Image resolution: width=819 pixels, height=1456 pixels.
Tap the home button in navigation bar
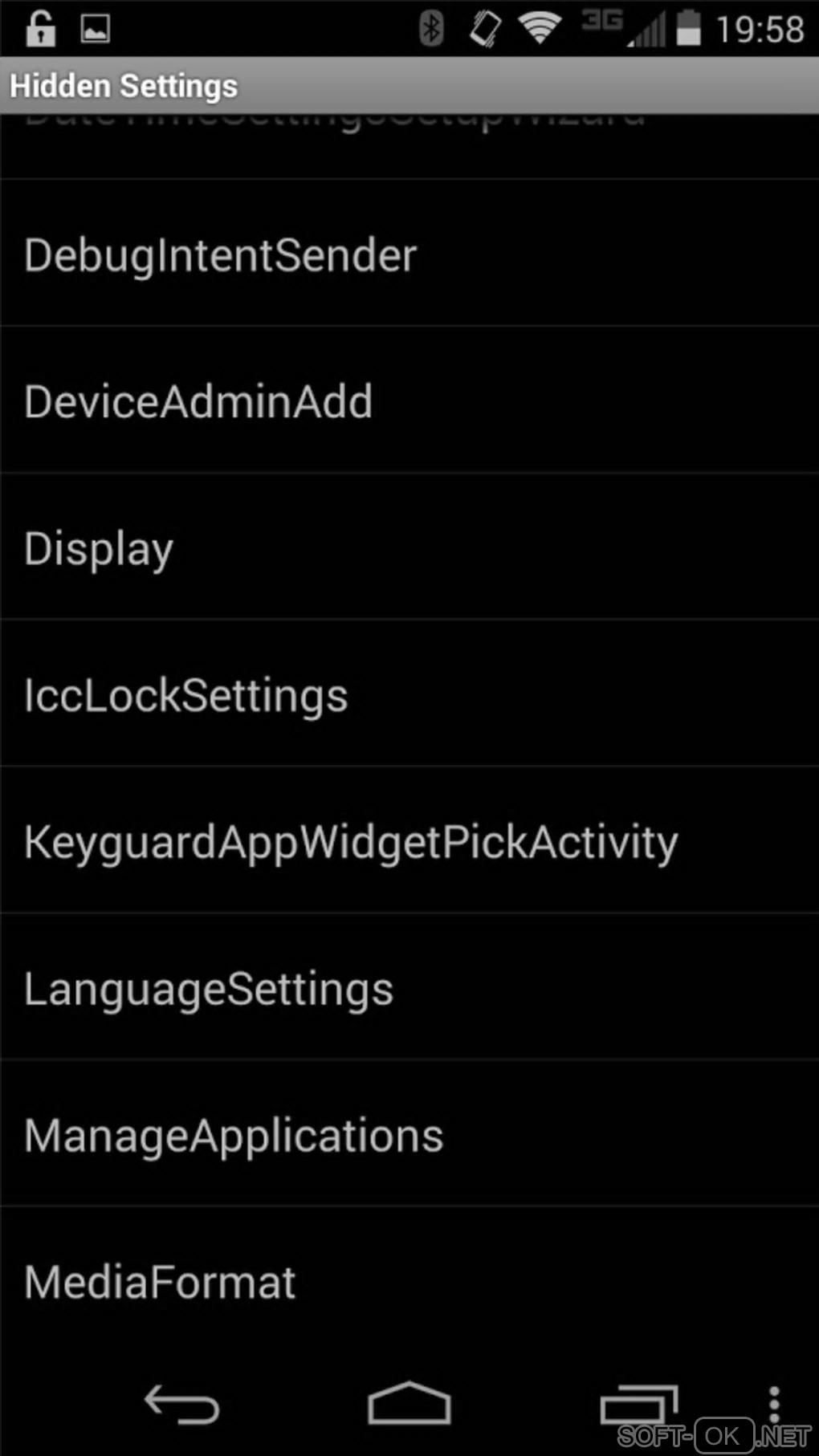pos(409,1405)
